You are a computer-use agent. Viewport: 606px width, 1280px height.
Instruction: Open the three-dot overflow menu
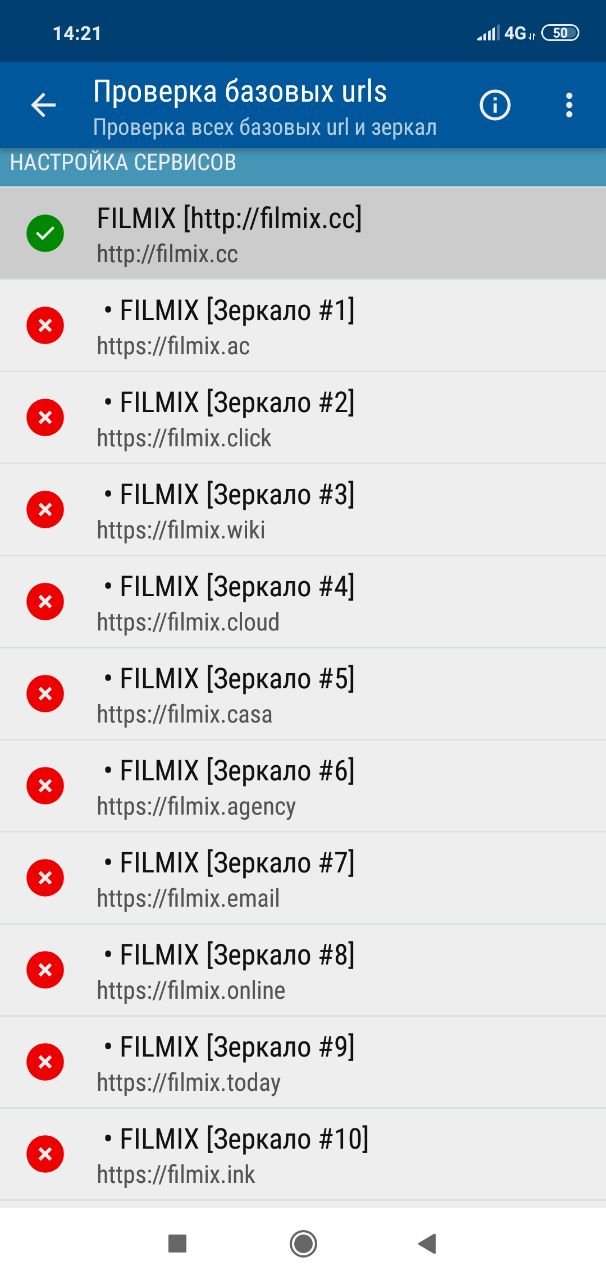coord(569,105)
